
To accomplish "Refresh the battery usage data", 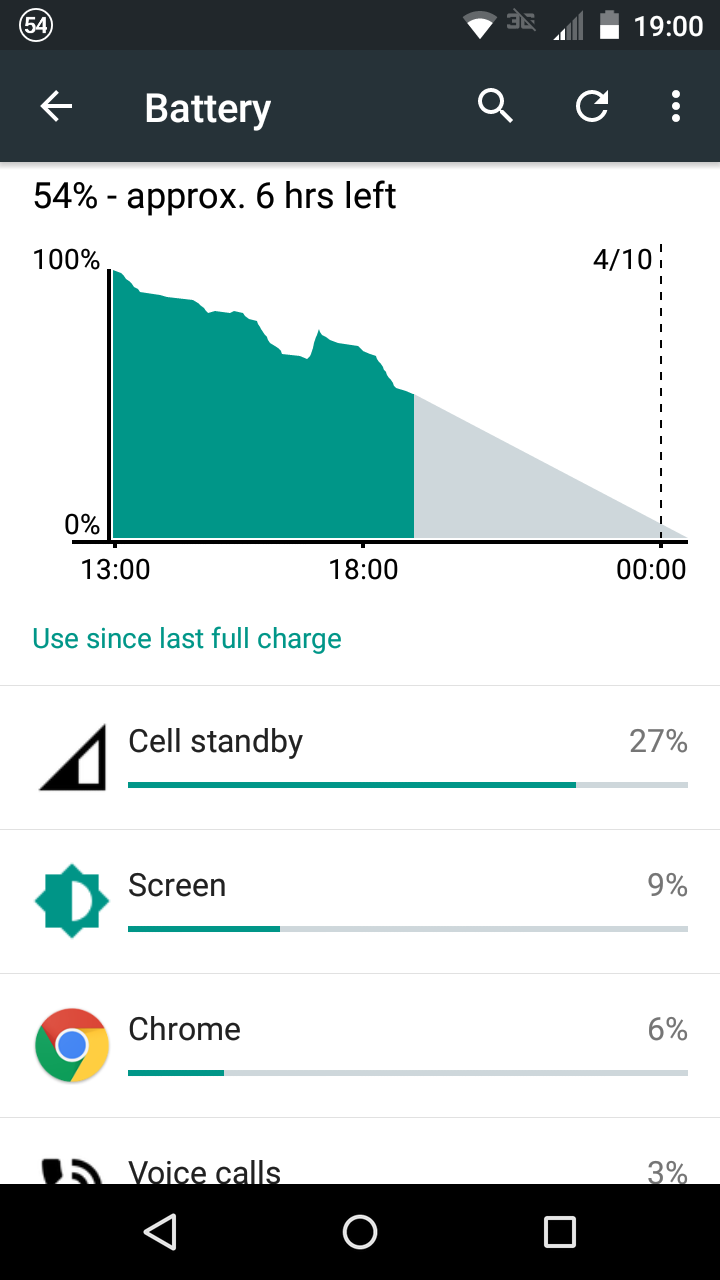I will [x=592, y=106].
